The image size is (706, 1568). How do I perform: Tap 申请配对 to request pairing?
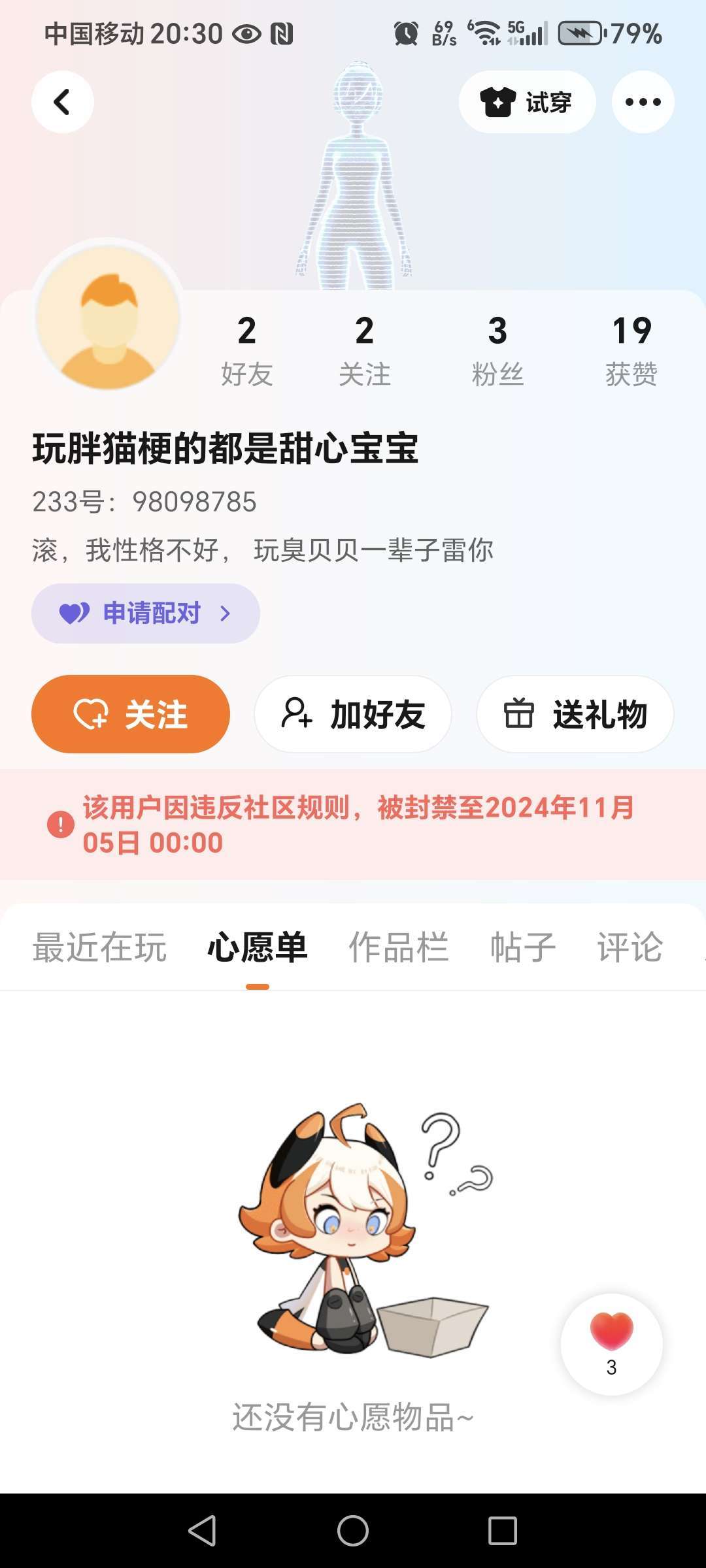click(x=145, y=613)
